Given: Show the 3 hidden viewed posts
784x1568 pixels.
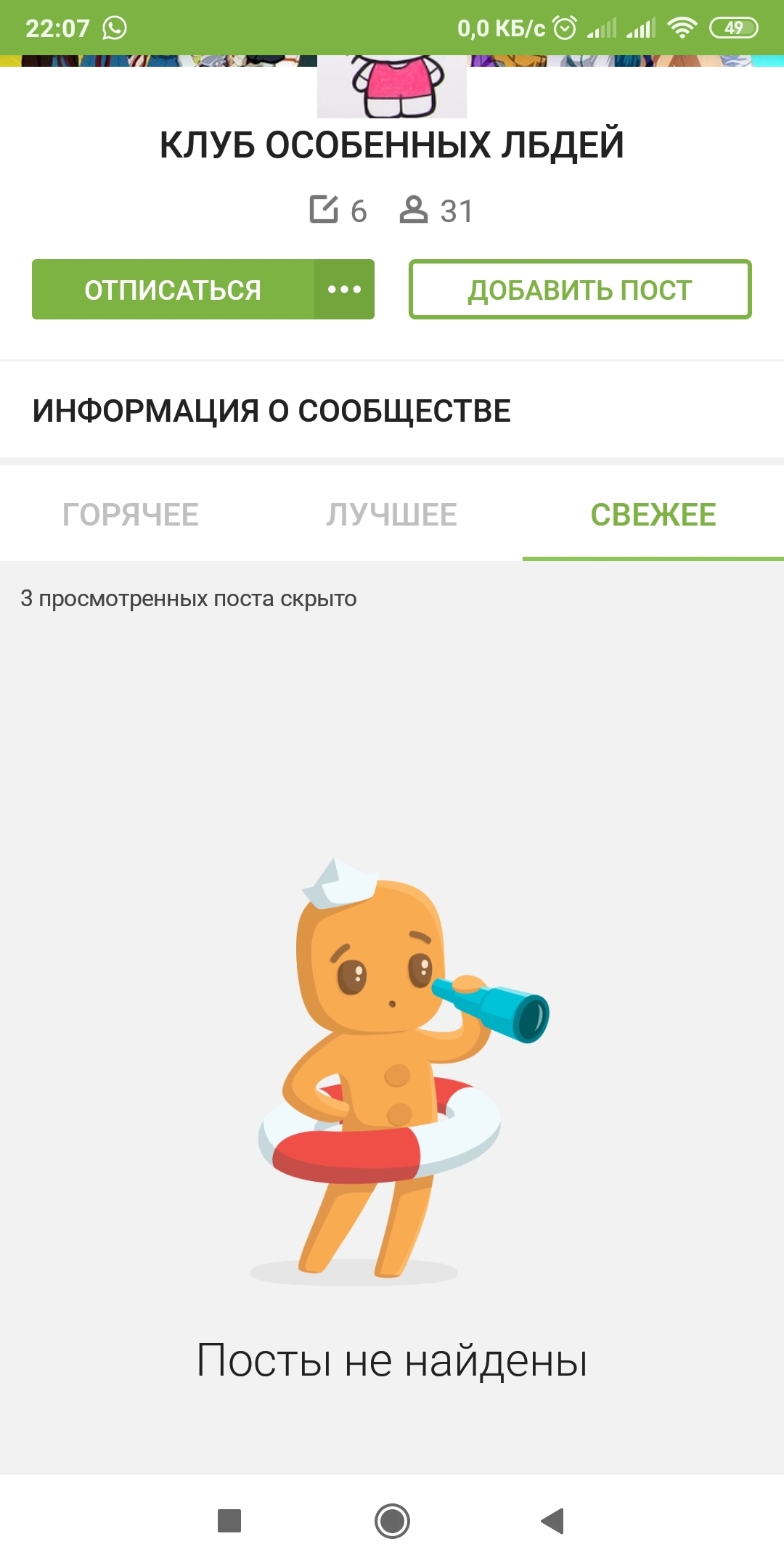Looking at the screenshot, I should (x=189, y=599).
